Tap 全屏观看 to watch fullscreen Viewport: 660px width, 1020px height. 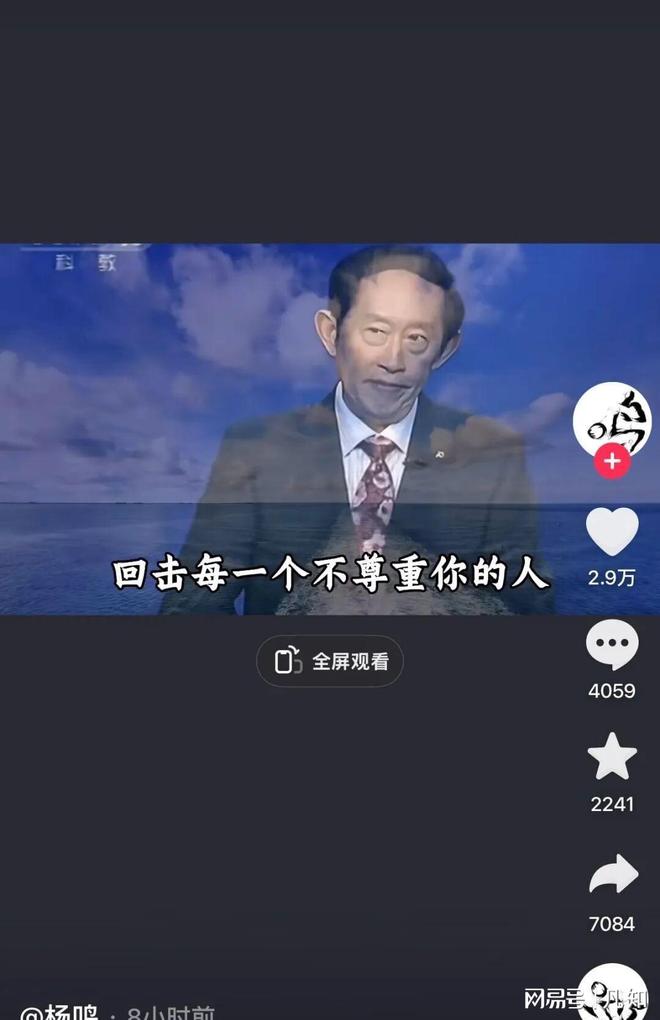coord(330,661)
